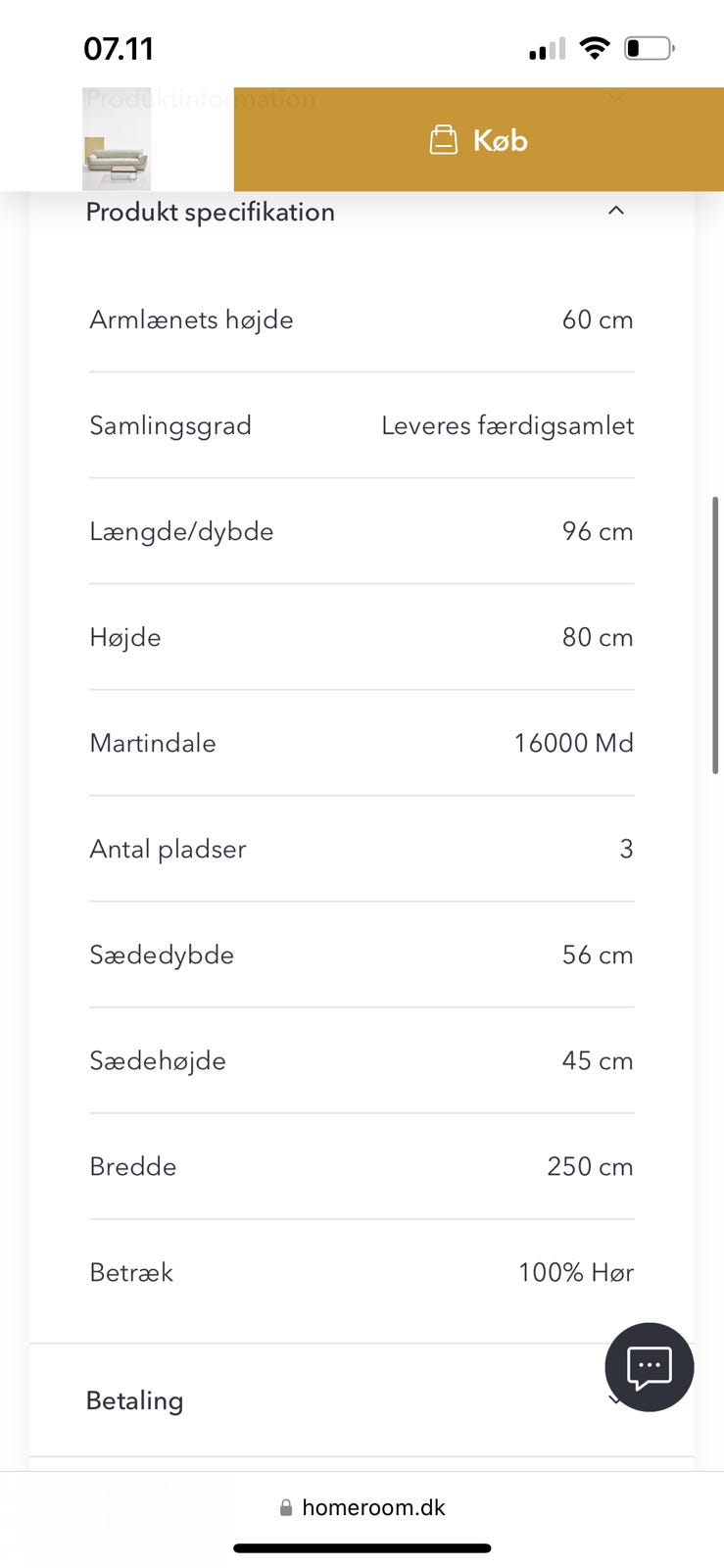The width and height of the screenshot is (724, 1568).
Task: Select the Martindale specification row
Action: point(362,743)
